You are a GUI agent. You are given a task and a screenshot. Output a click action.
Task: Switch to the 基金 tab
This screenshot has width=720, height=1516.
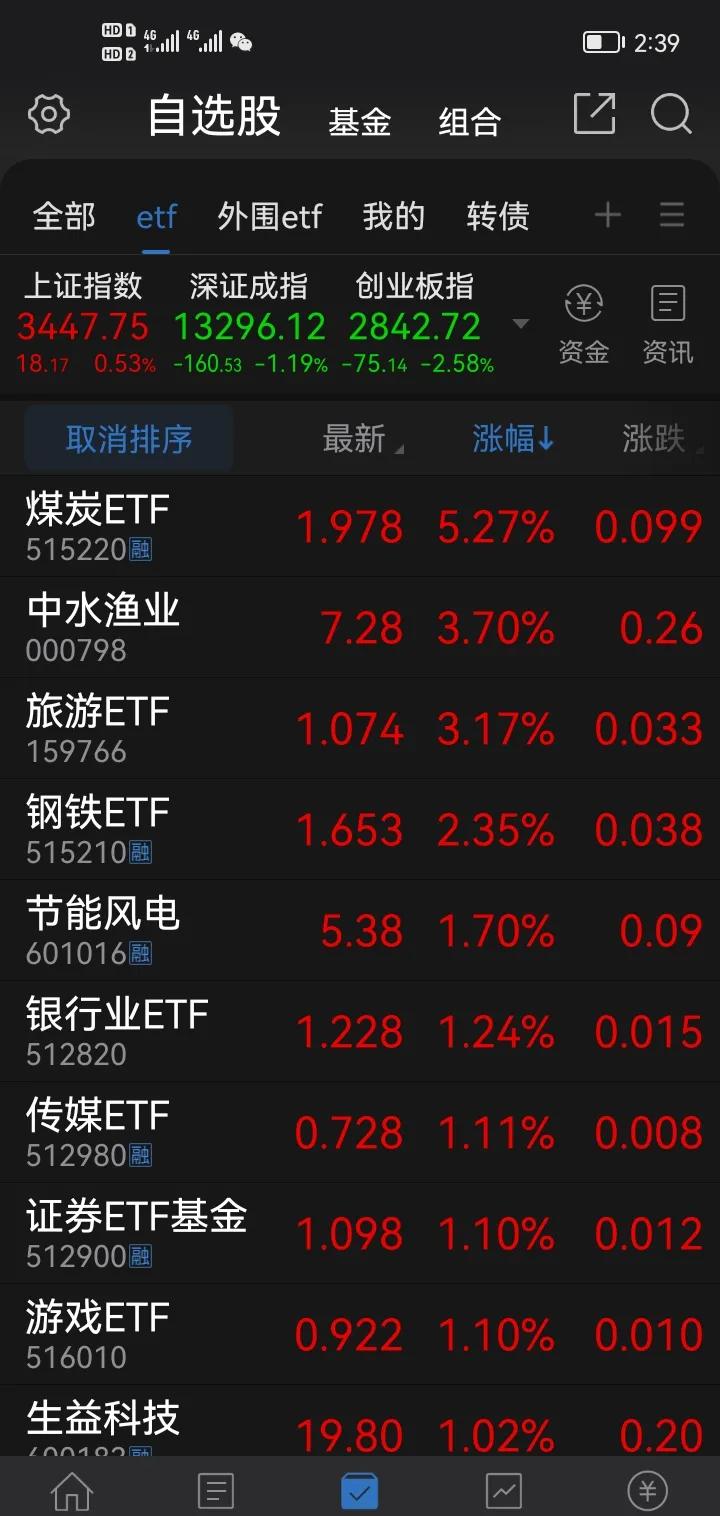pos(359,121)
